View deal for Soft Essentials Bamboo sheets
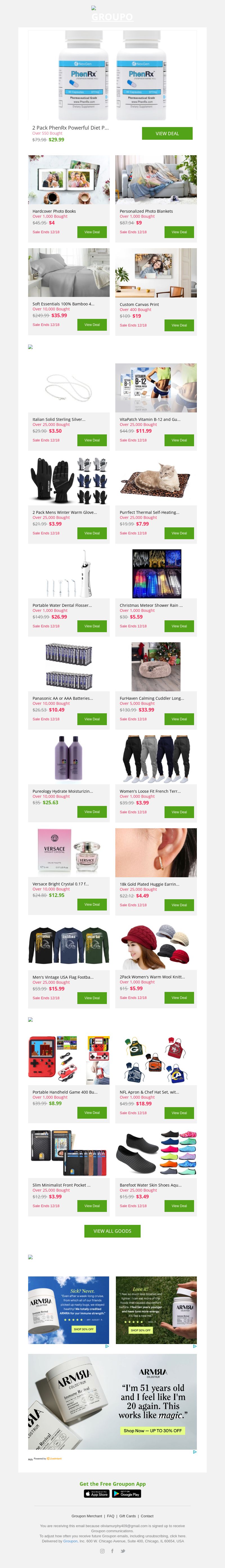Screen dimensions: 225x1568 pyautogui.click(x=92, y=325)
